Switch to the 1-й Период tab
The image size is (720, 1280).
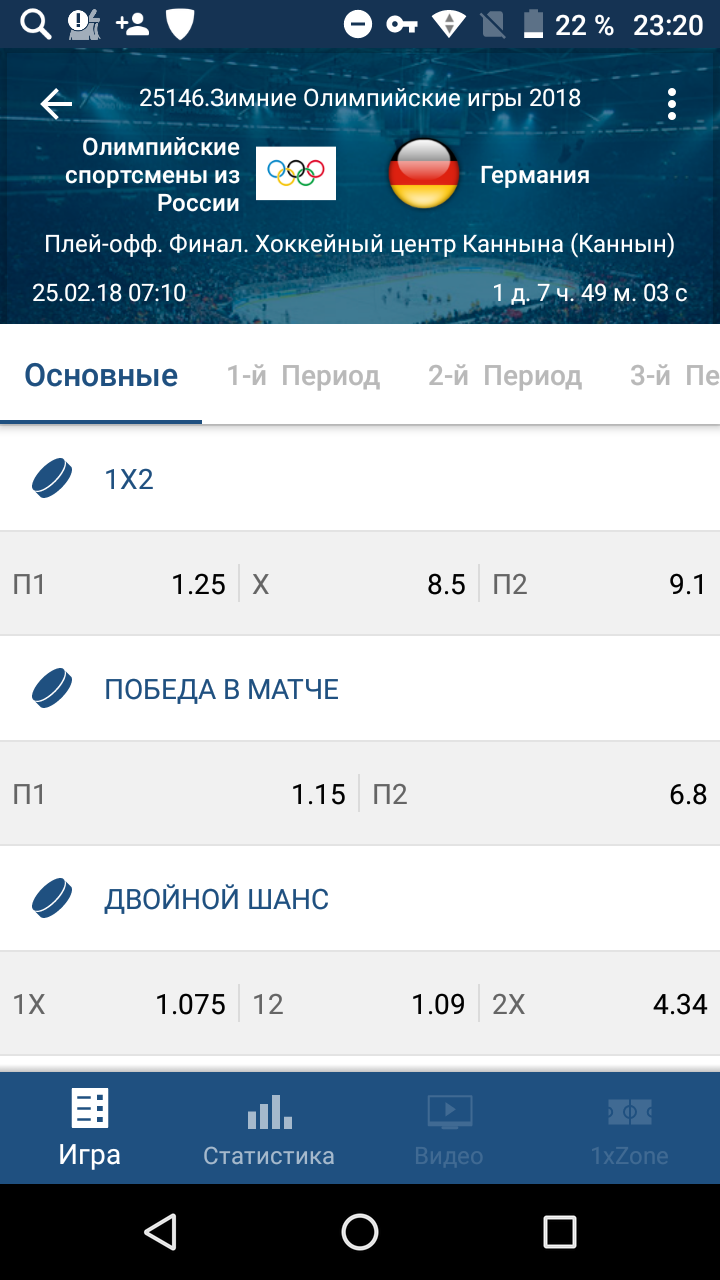click(x=303, y=376)
